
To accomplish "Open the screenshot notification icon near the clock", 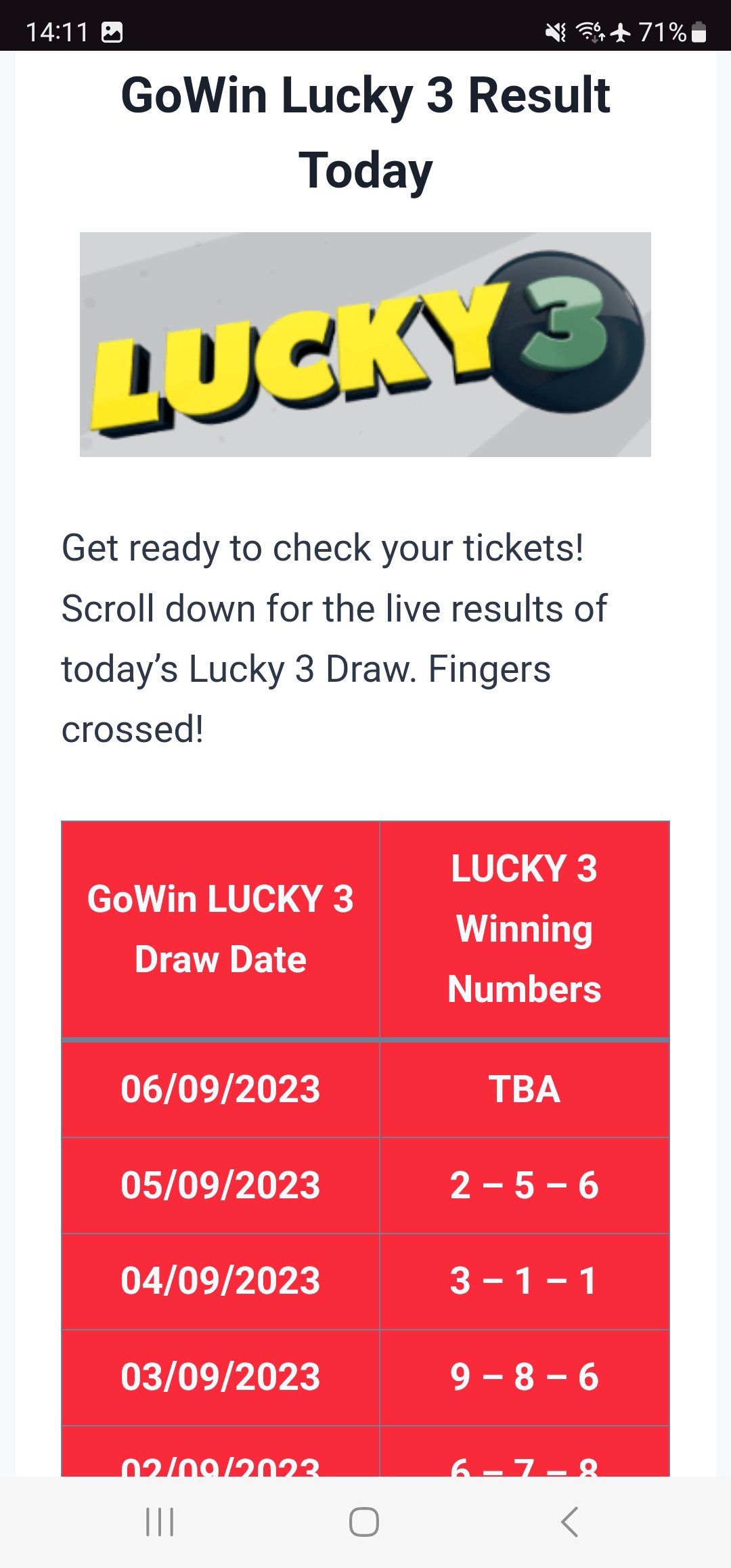I will point(114,30).
